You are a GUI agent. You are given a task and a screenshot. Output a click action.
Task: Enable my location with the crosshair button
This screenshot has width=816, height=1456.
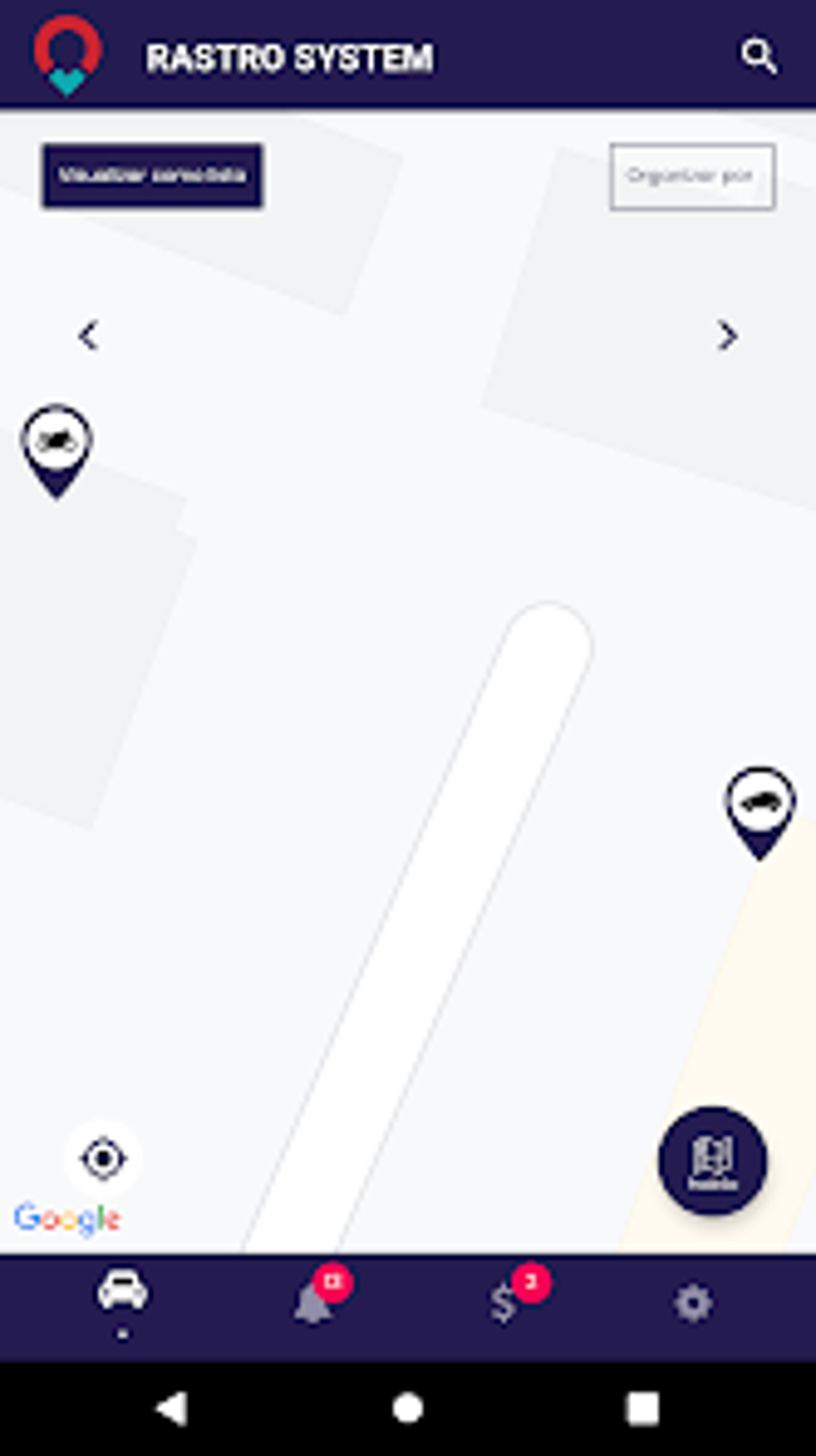[104, 1158]
